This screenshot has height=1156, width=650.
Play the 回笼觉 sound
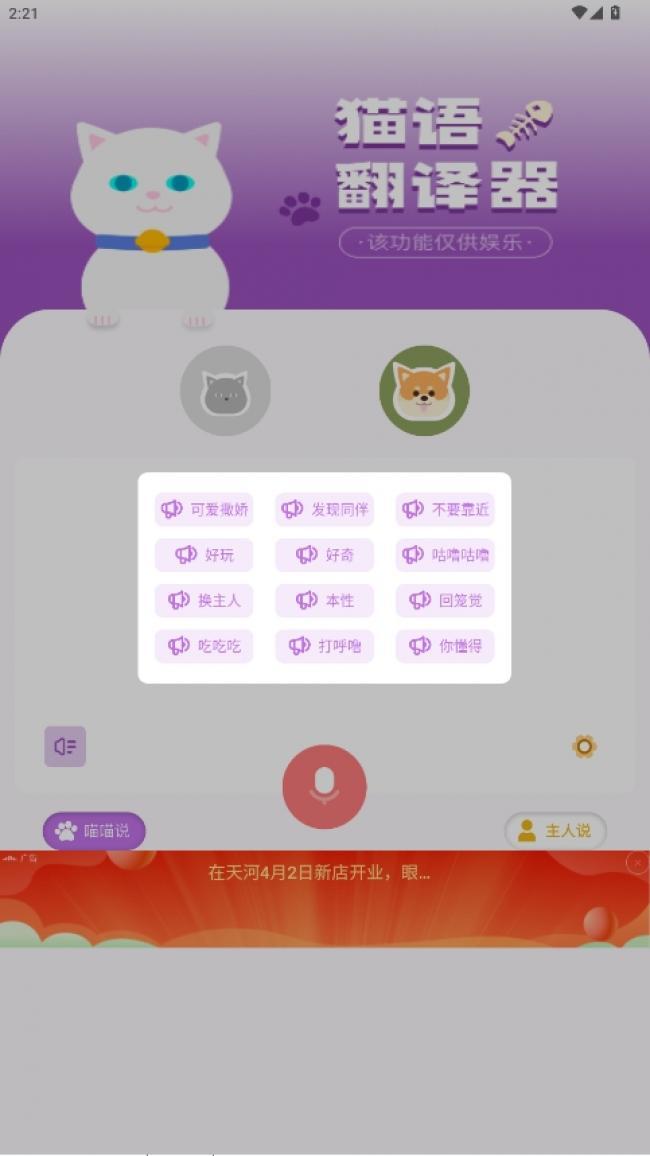tap(445, 600)
